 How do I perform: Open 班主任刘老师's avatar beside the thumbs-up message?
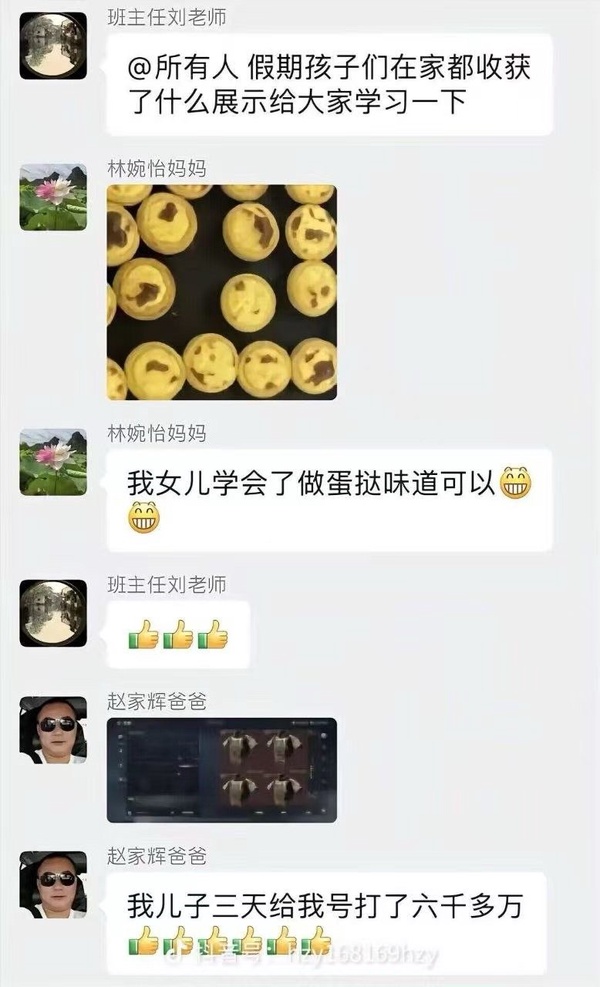(x=53, y=612)
